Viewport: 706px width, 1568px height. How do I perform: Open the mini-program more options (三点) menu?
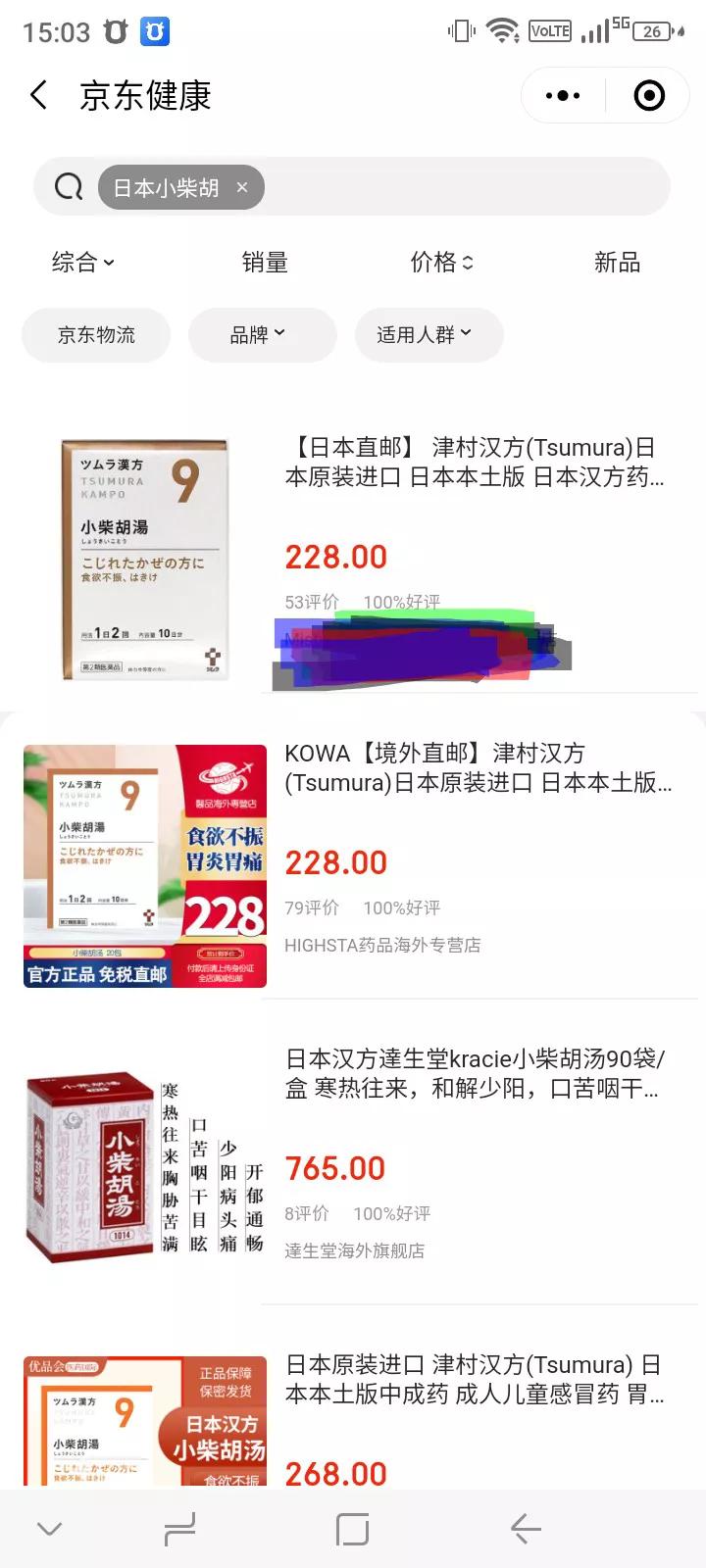point(562,94)
